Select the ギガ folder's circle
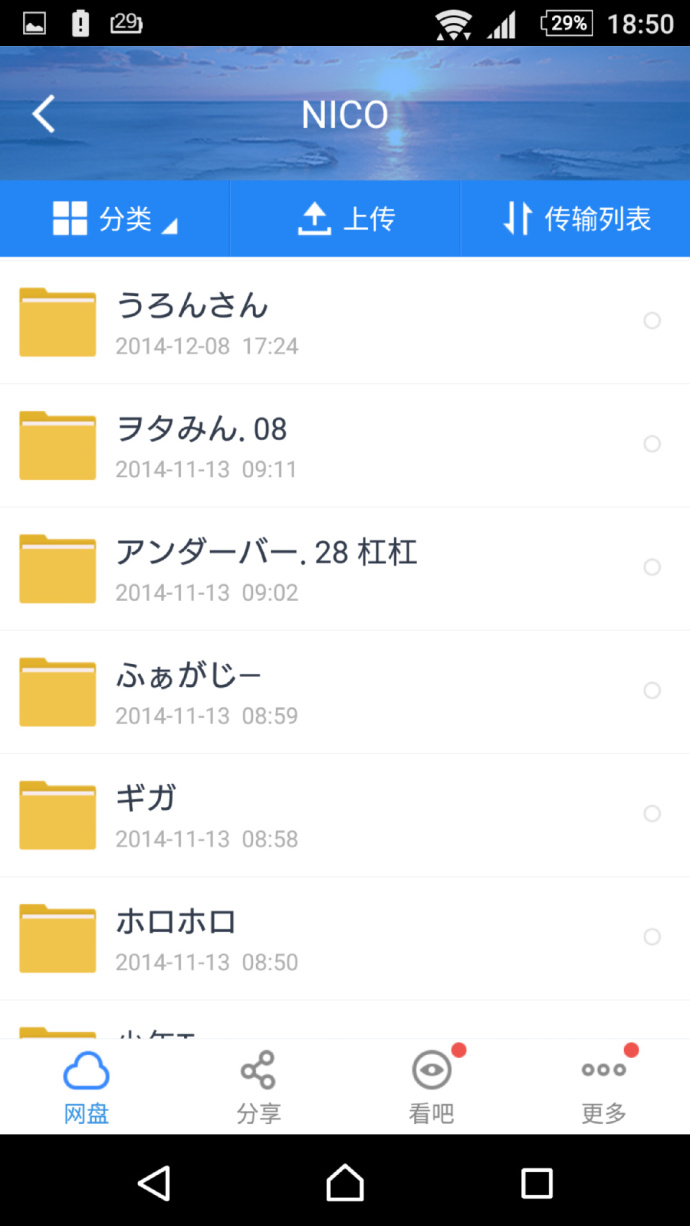The height and width of the screenshot is (1226, 690). point(652,814)
